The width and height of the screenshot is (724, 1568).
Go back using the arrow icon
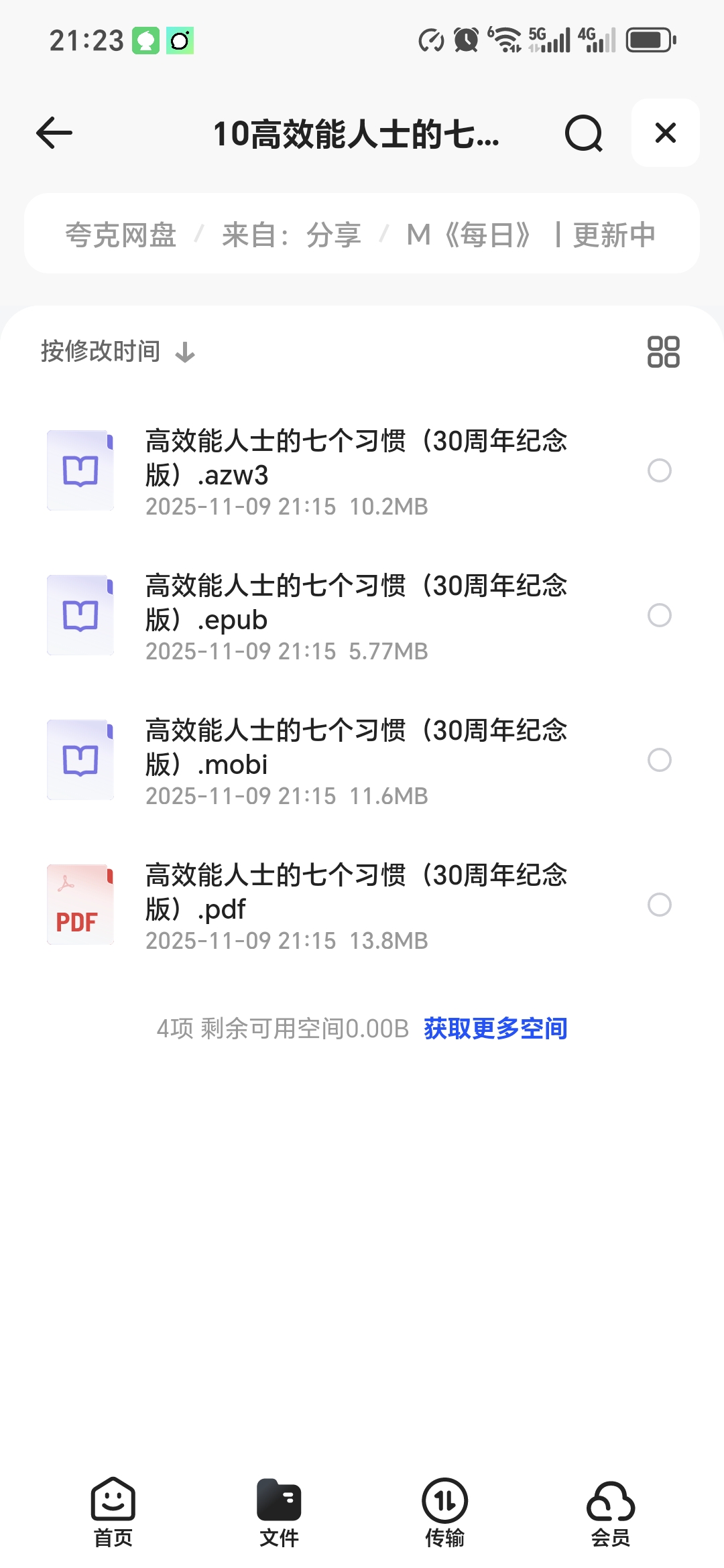tap(54, 133)
